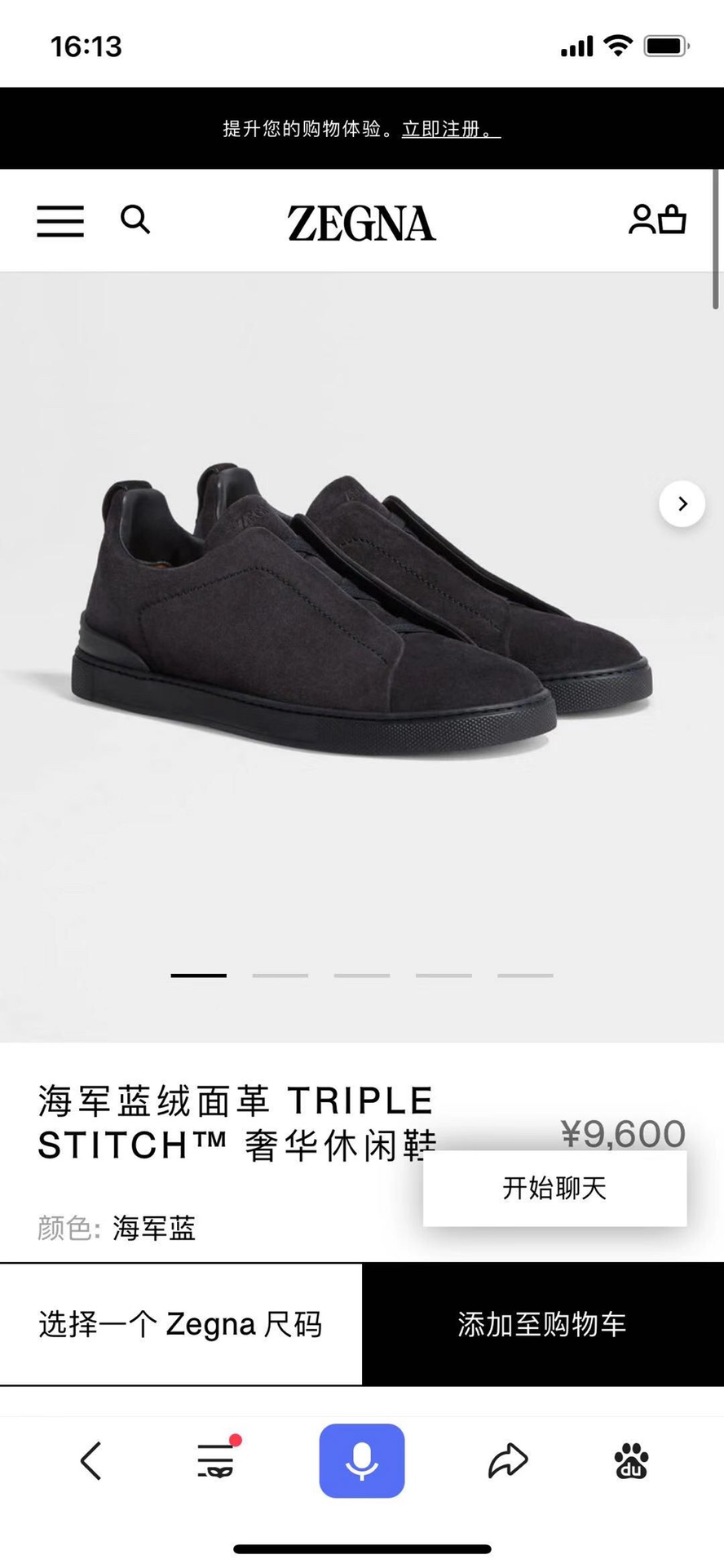Show the next product image arrow
The height and width of the screenshot is (1568, 724).
coord(682,504)
